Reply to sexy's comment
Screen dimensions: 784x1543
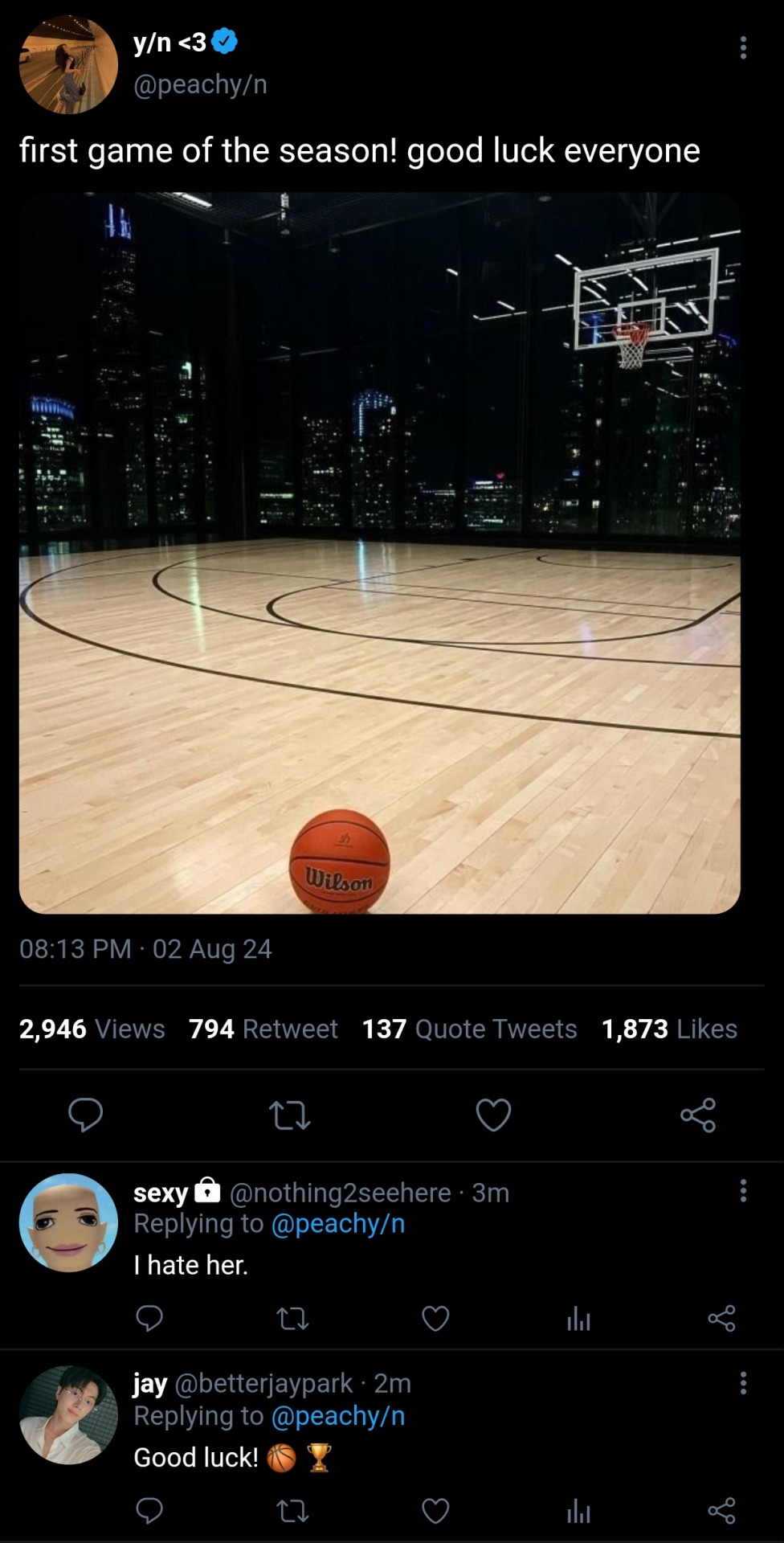[149, 1319]
